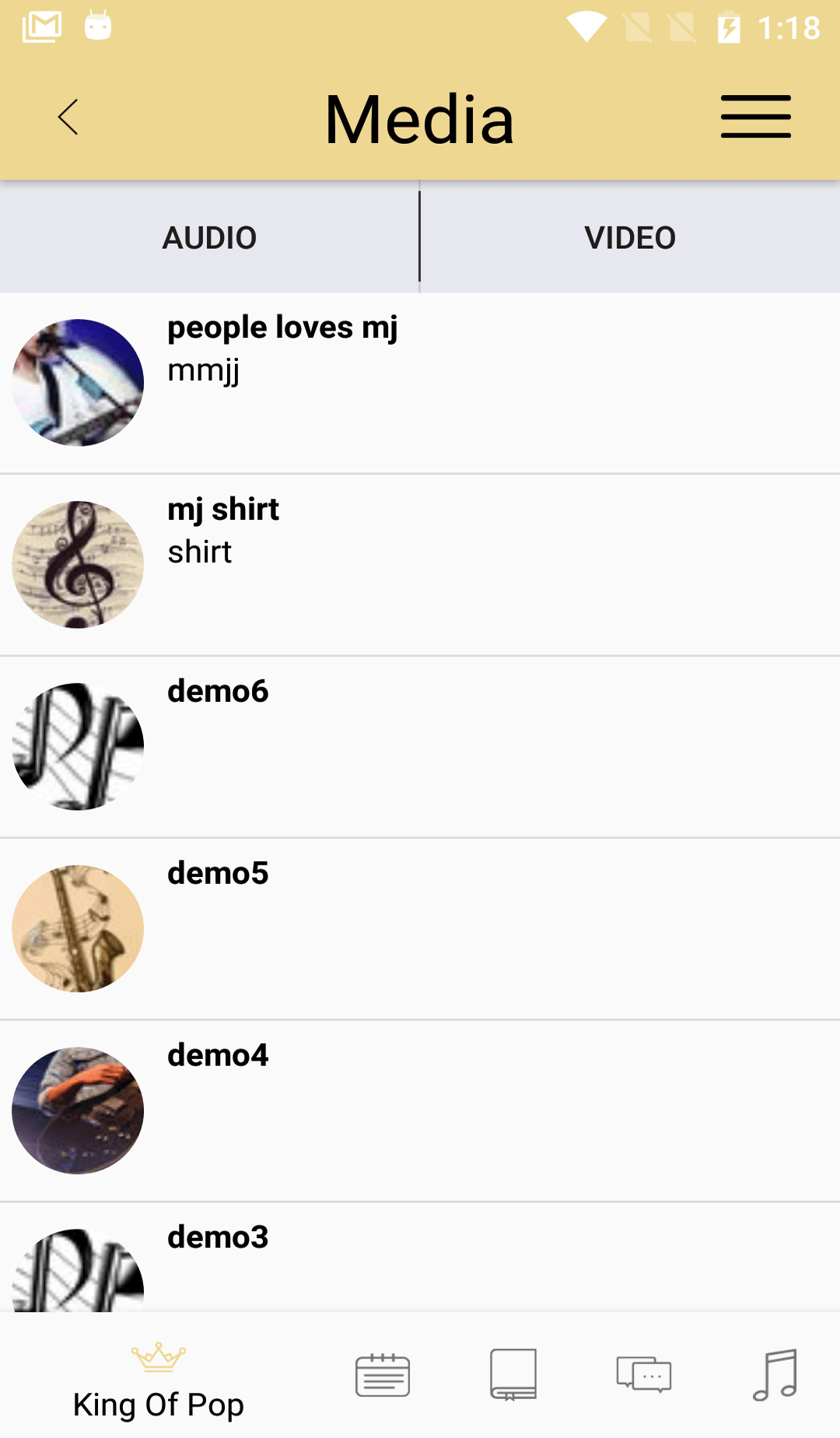Screen dimensions: 840x1438
Task: Open the calendar tab in bottom bar
Action: pyautogui.click(x=383, y=1375)
